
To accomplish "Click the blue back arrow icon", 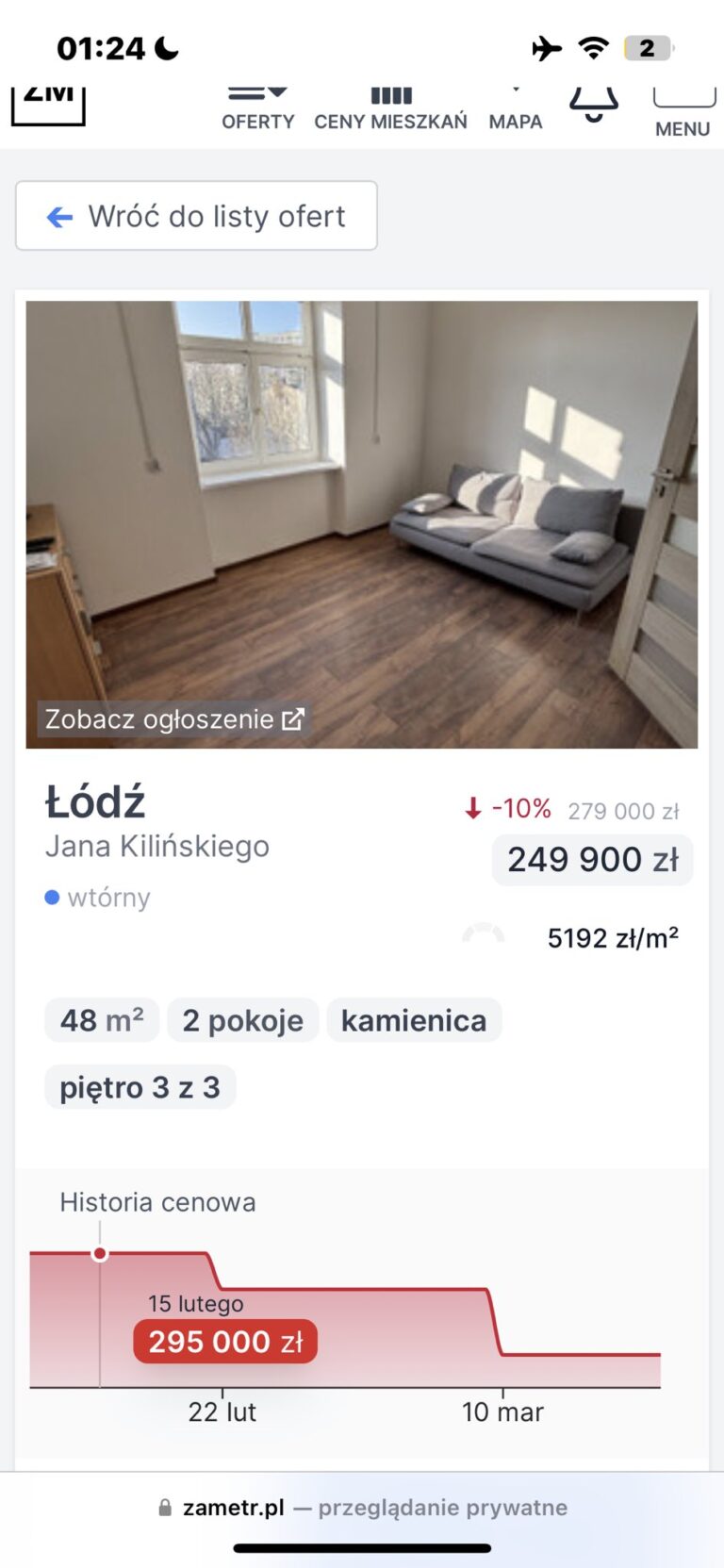I will (59, 216).
